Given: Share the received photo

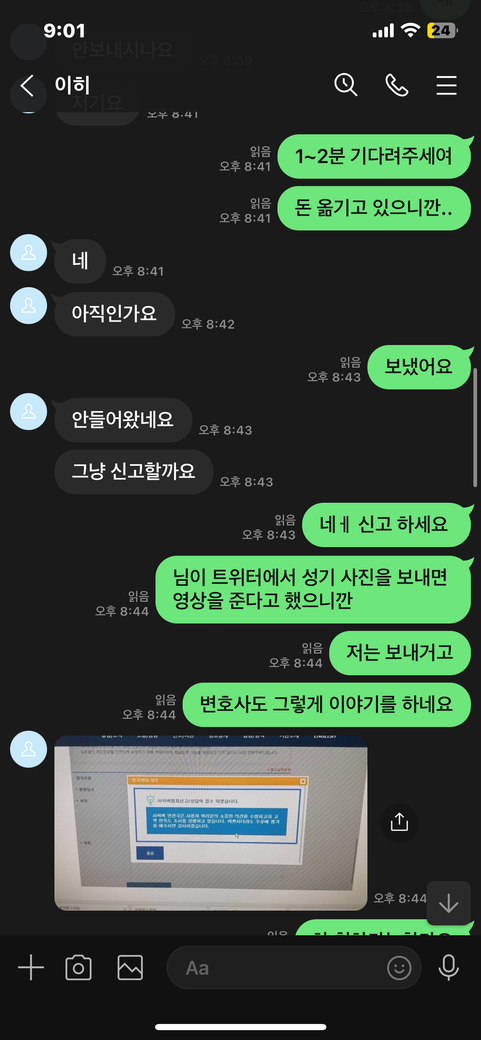Looking at the screenshot, I should (x=399, y=822).
